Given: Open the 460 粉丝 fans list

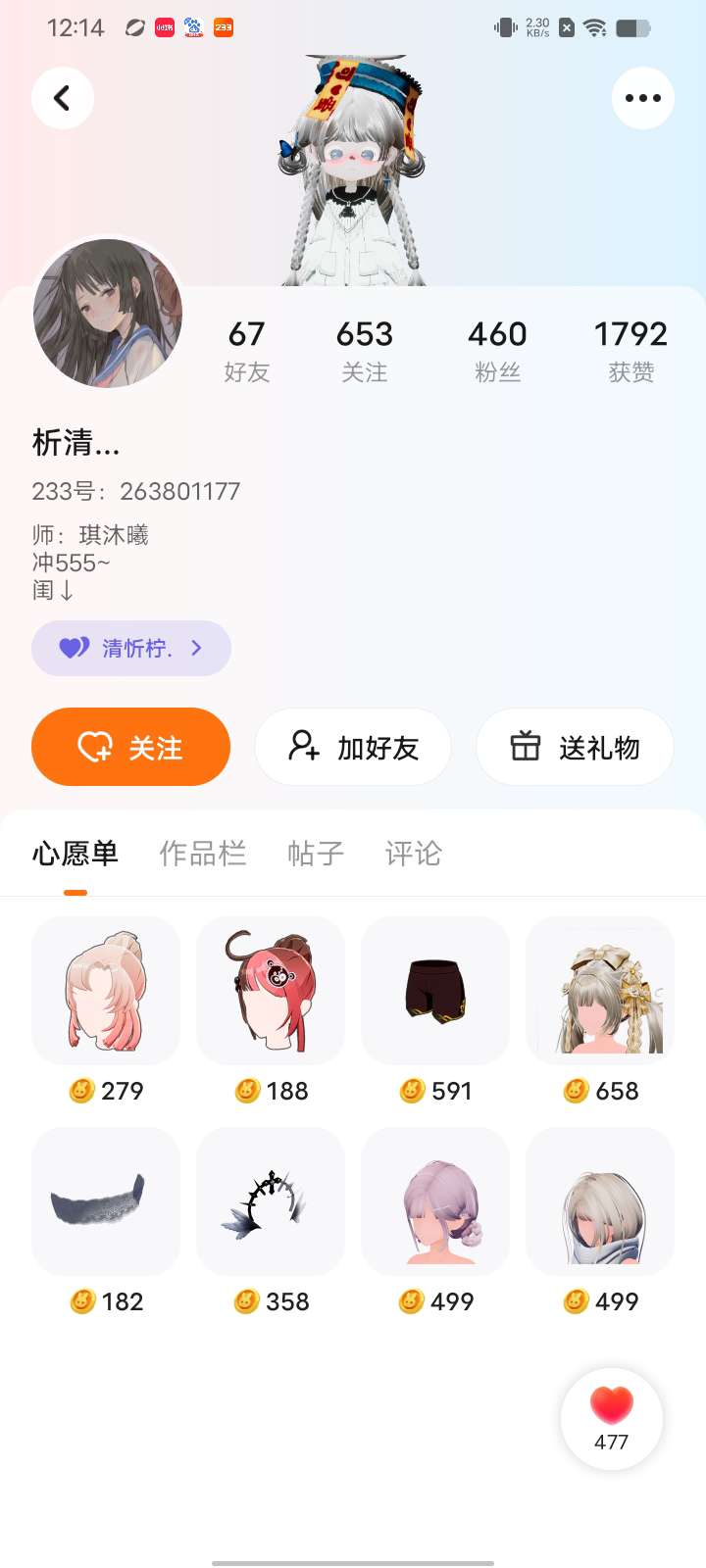Looking at the screenshot, I should click(497, 349).
